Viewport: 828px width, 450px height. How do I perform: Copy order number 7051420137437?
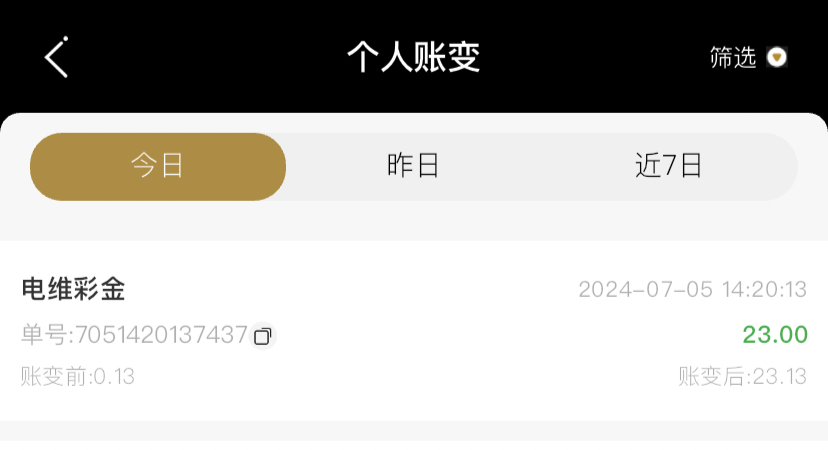(x=263, y=336)
